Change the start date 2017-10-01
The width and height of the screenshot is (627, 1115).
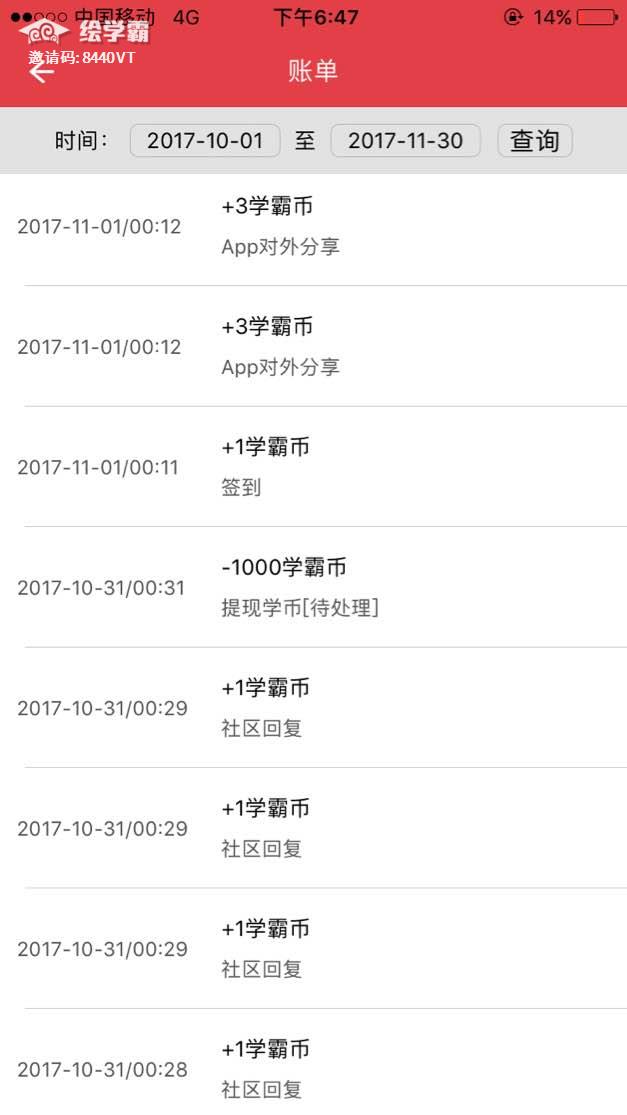[205, 141]
